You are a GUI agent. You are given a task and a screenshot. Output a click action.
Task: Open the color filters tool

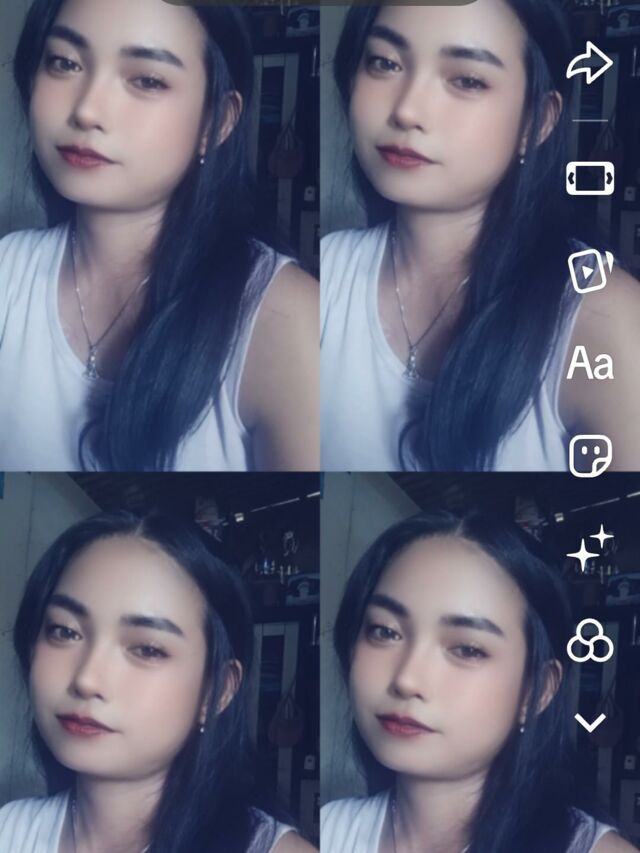point(590,641)
